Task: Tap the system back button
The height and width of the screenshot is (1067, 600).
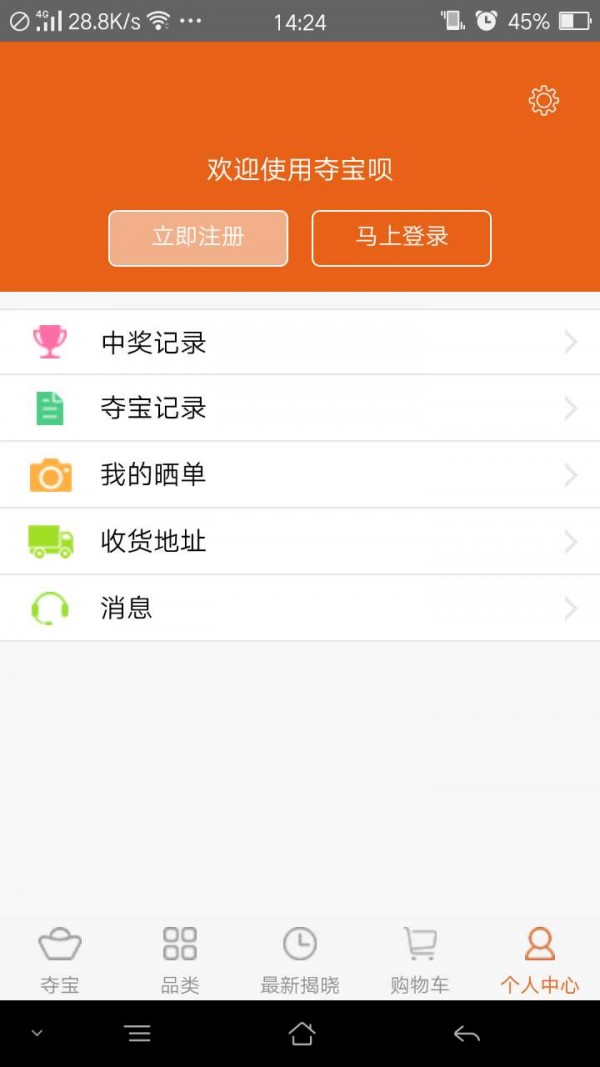Action: pos(466,1034)
